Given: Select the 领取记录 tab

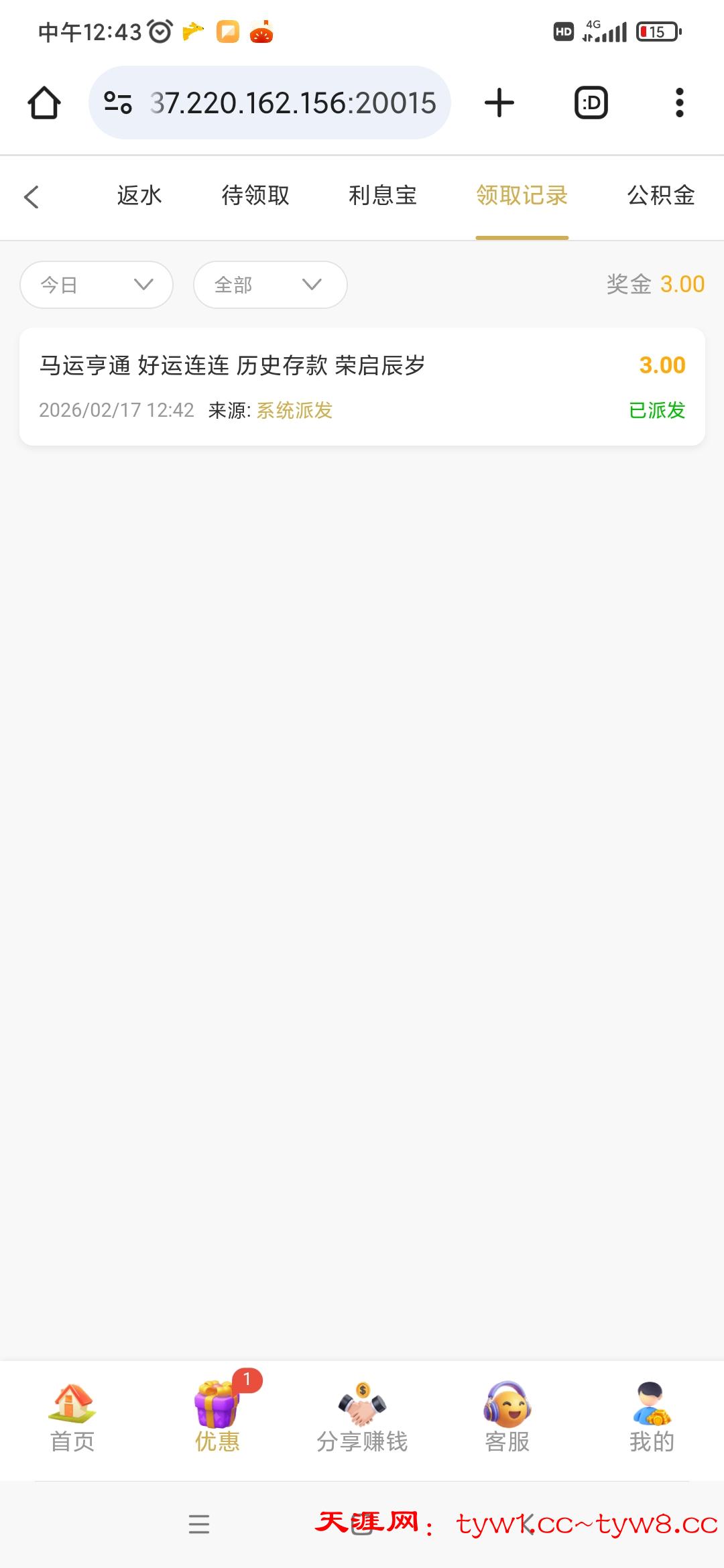Looking at the screenshot, I should 522,196.
